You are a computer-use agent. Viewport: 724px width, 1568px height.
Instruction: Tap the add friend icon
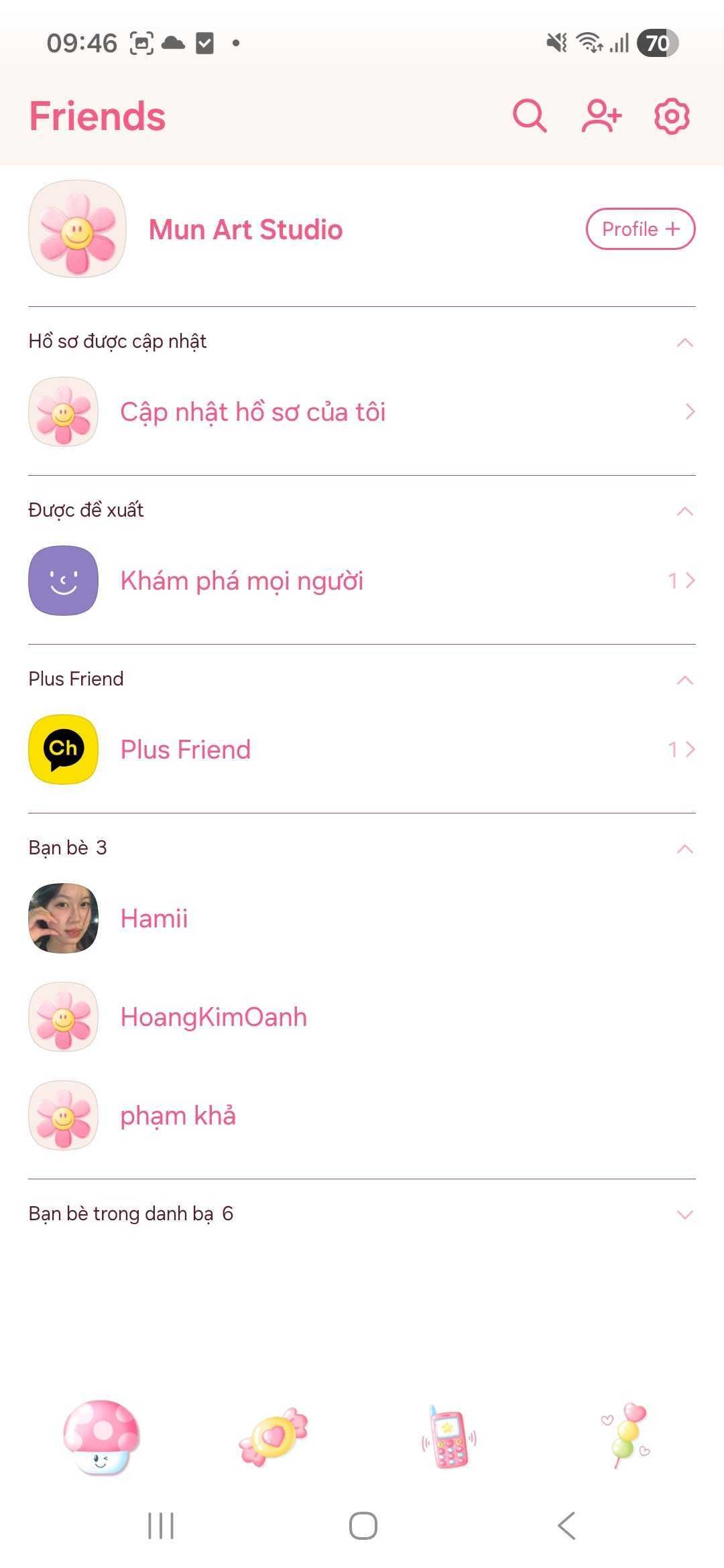pos(601,116)
